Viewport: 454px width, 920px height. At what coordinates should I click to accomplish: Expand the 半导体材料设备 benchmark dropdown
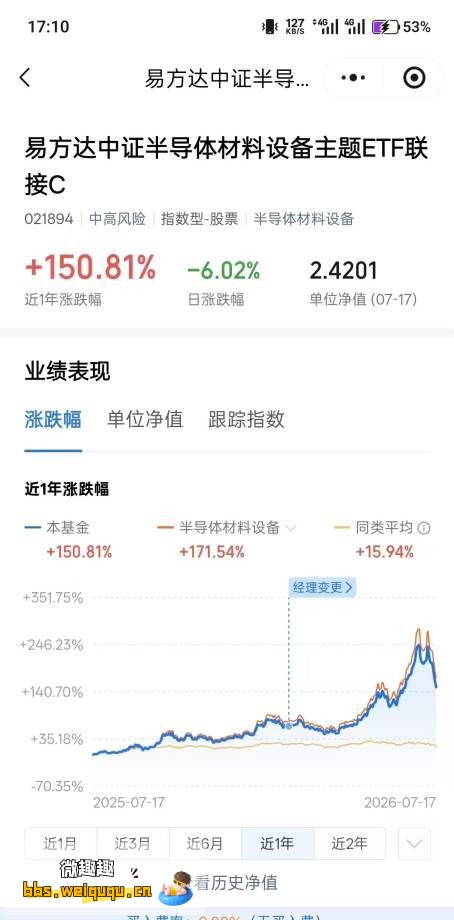(290, 528)
